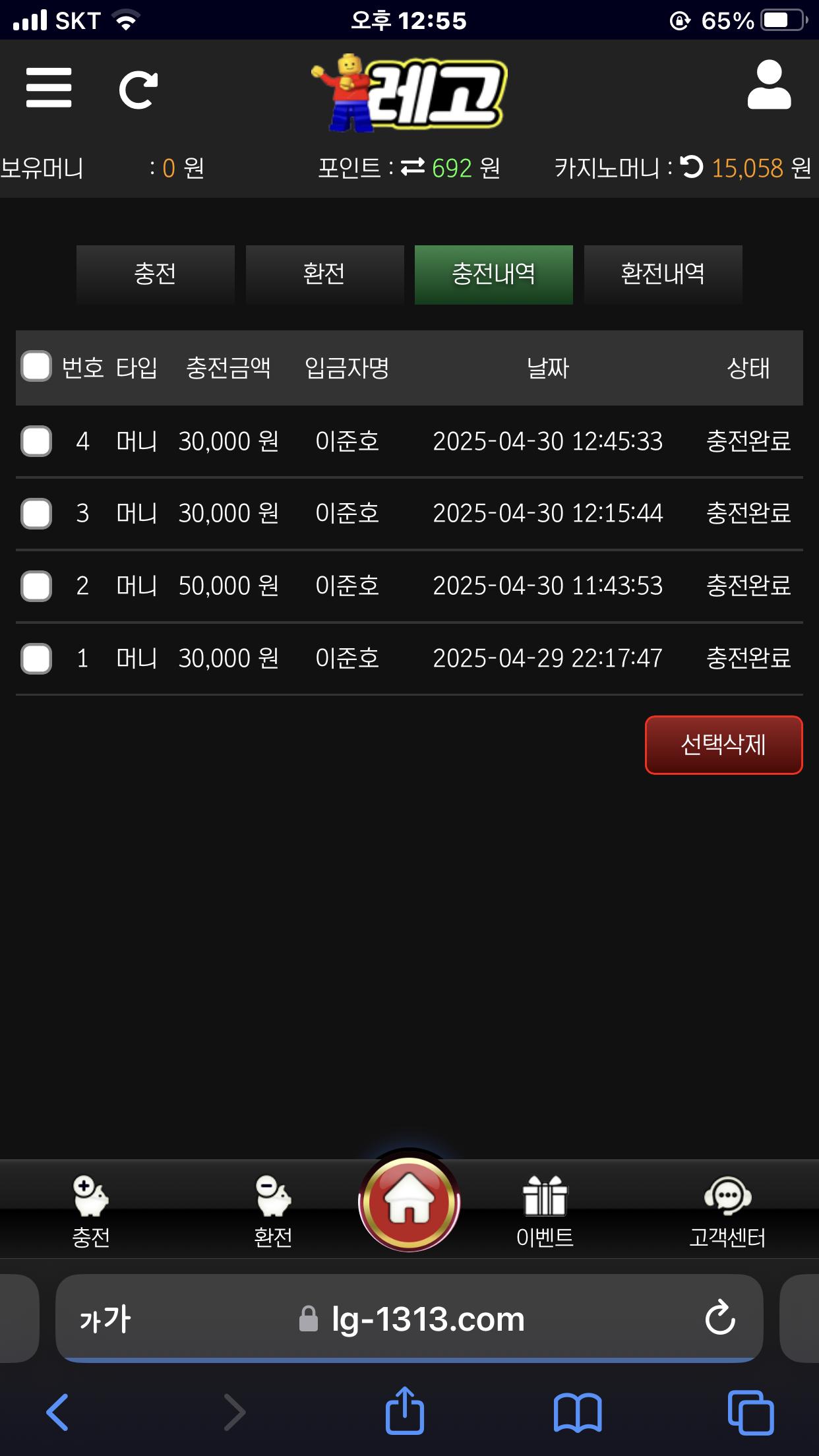Viewport: 819px width, 1456px height.
Task: Open the 환전내역 tab
Action: [663, 274]
